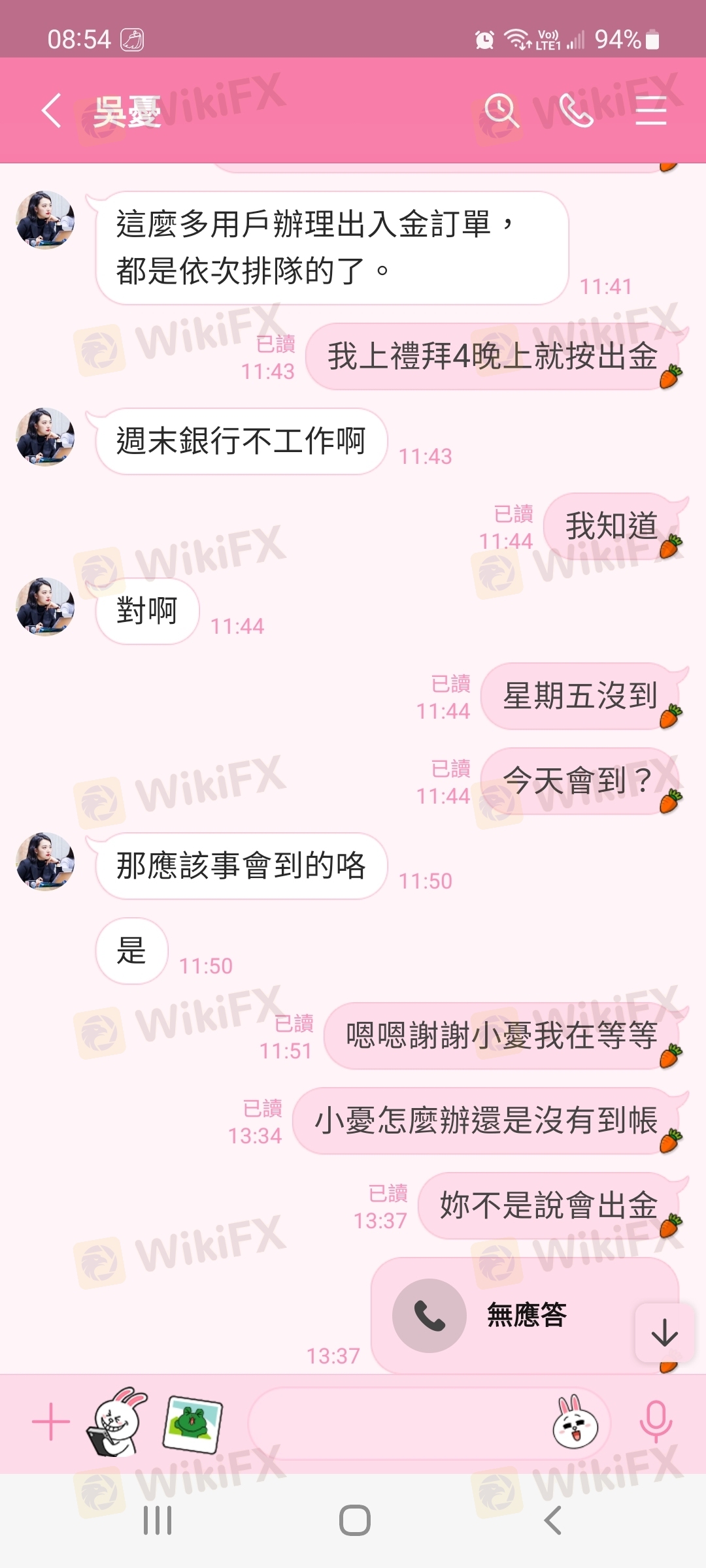Open the chat hamburger menu
The height and width of the screenshot is (1568, 706).
click(650, 110)
